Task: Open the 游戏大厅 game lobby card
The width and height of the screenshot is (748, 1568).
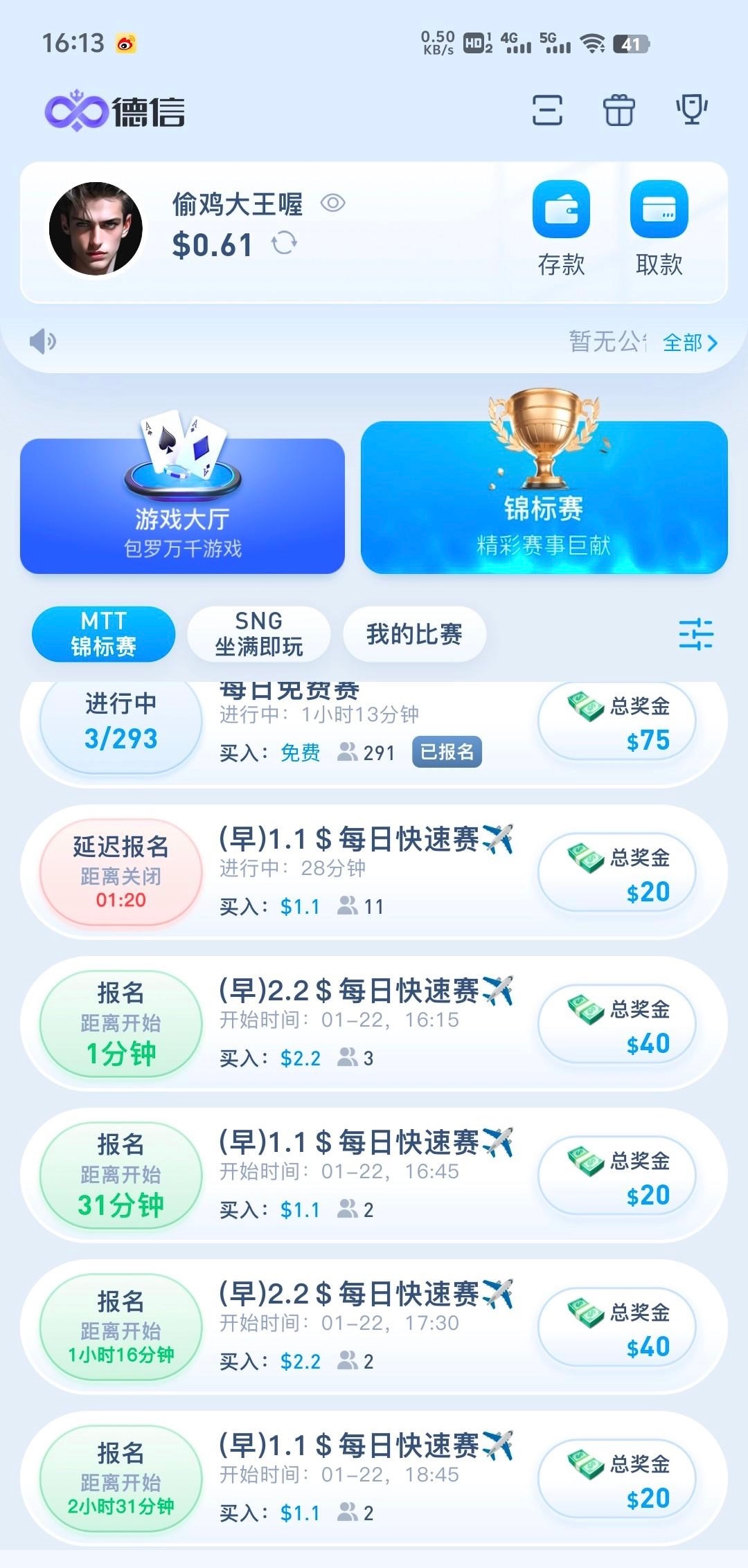Action: [182, 505]
